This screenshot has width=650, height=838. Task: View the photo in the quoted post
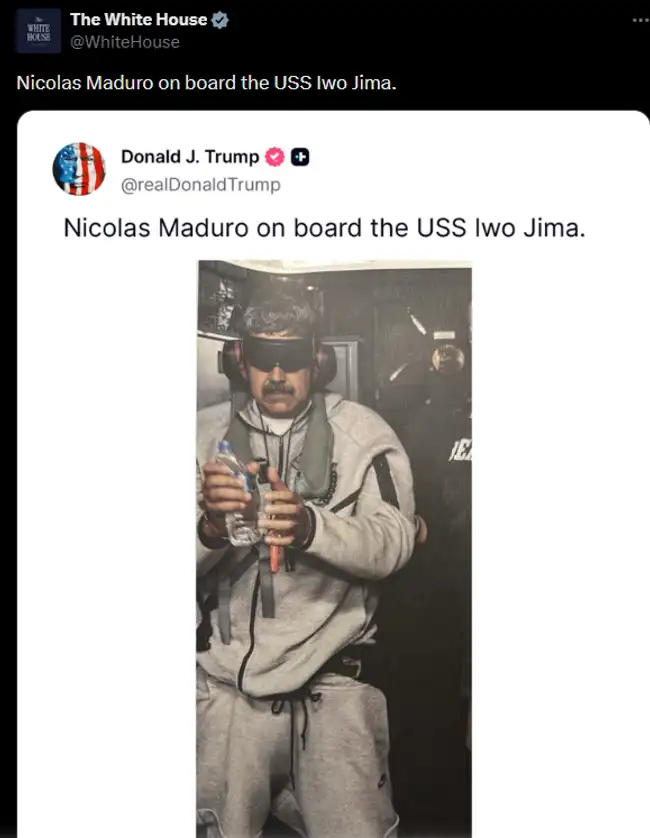click(x=334, y=548)
